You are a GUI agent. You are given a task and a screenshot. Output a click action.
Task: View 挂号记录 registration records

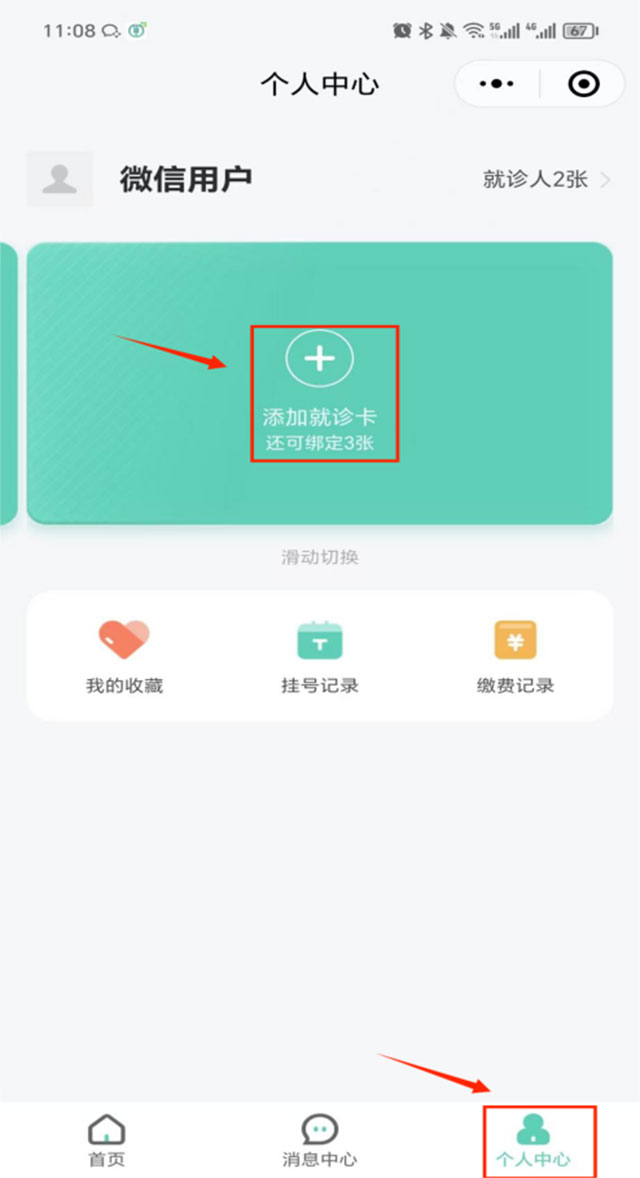tap(320, 655)
